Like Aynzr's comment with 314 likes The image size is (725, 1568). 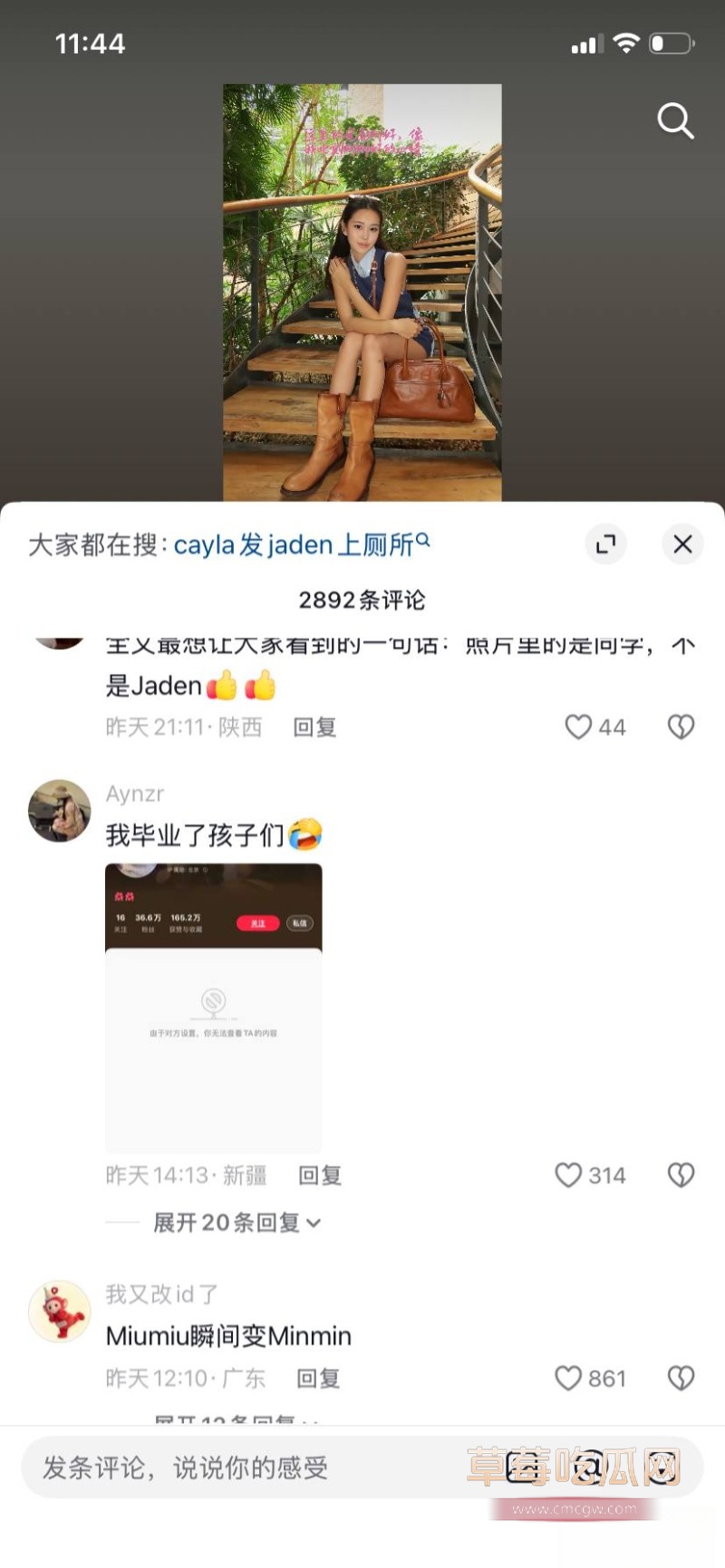pyautogui.click(x=590, y=1175)
